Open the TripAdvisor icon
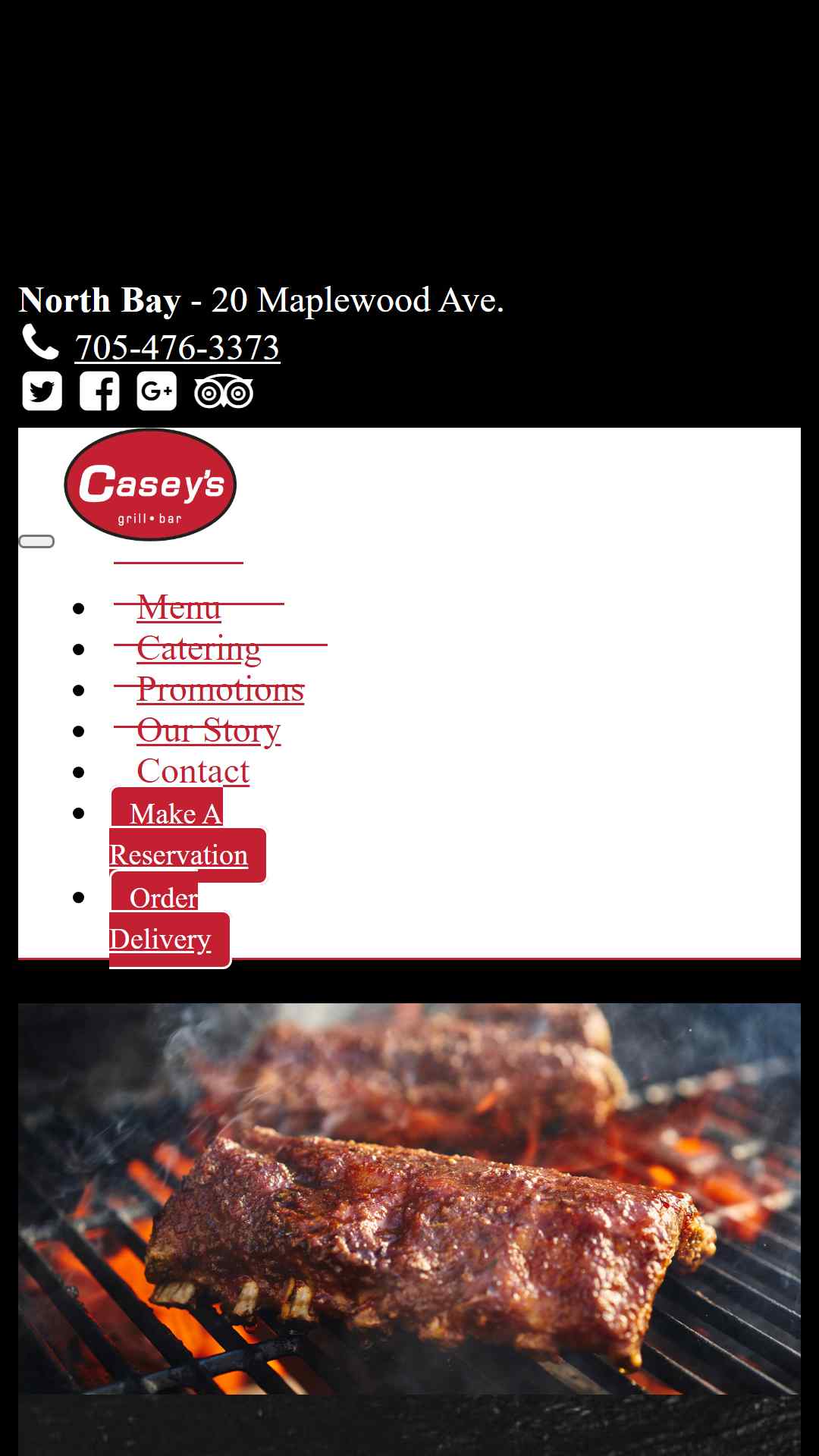The height and width of the screenshot is (1456, 819). (x=224, y=392)
